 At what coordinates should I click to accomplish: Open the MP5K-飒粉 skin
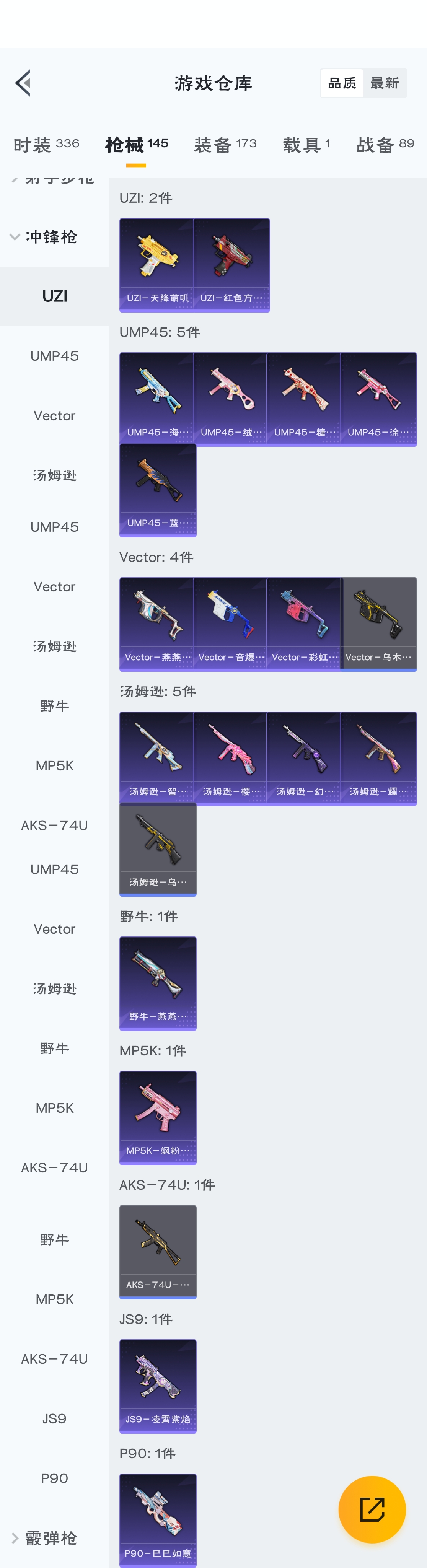coord(158,1117)
